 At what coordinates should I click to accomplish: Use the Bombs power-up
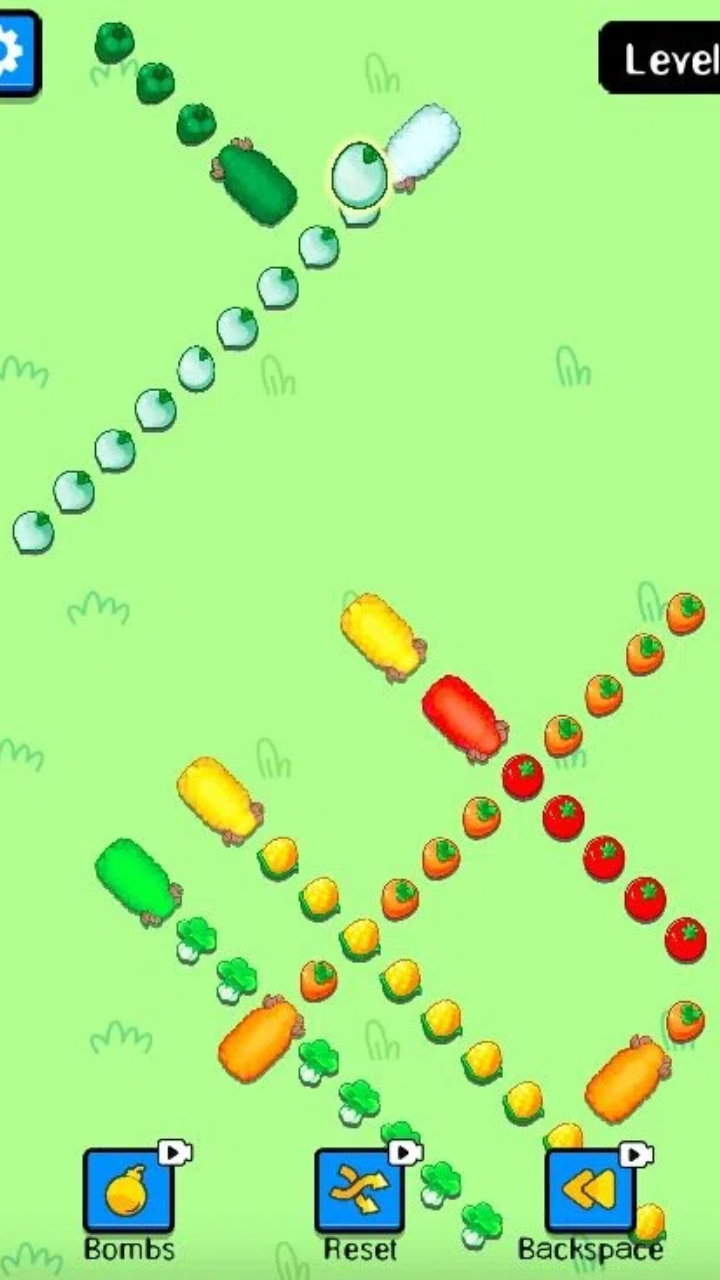(128, 1190)
